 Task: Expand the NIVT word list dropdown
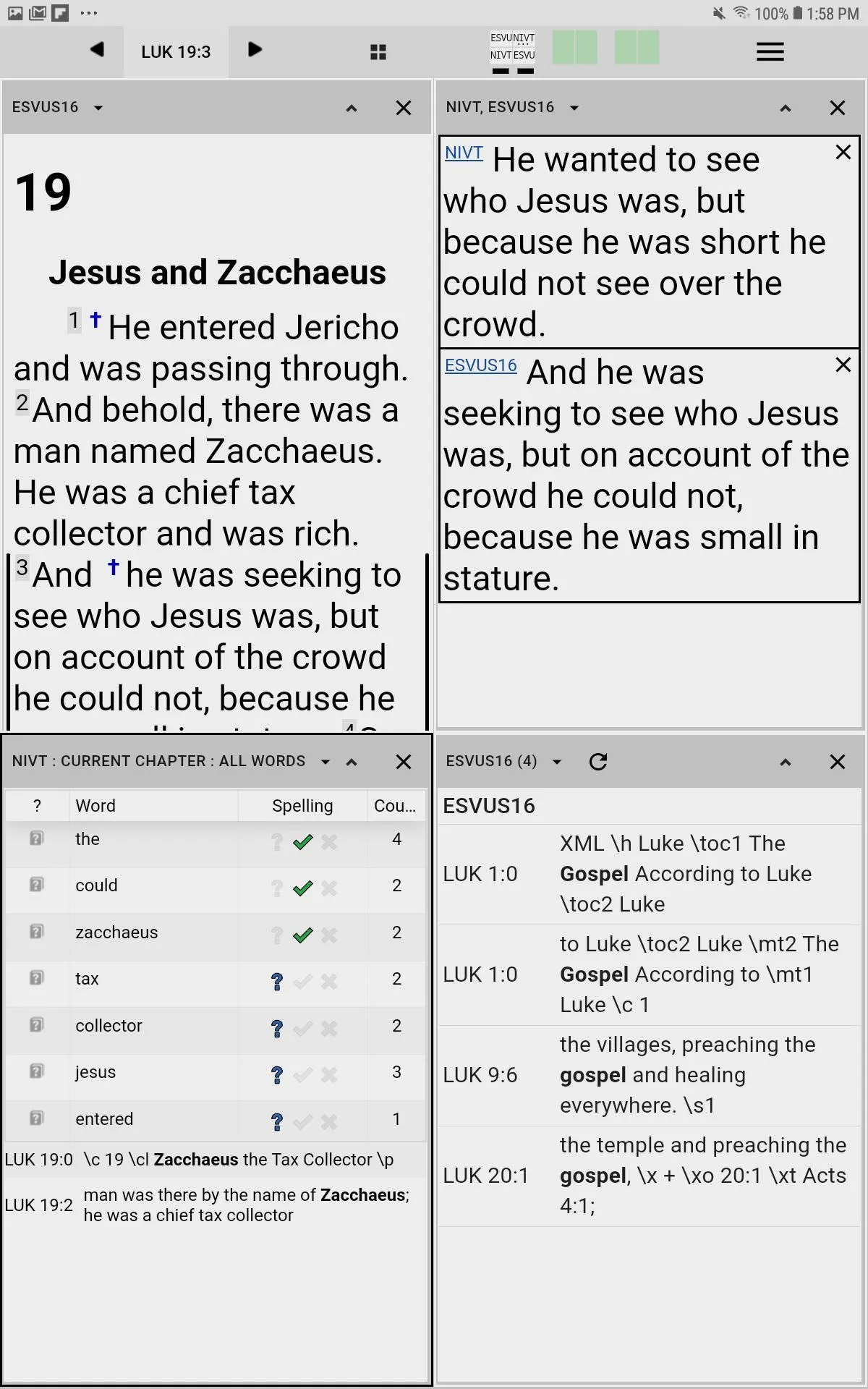tap(325, 762)
